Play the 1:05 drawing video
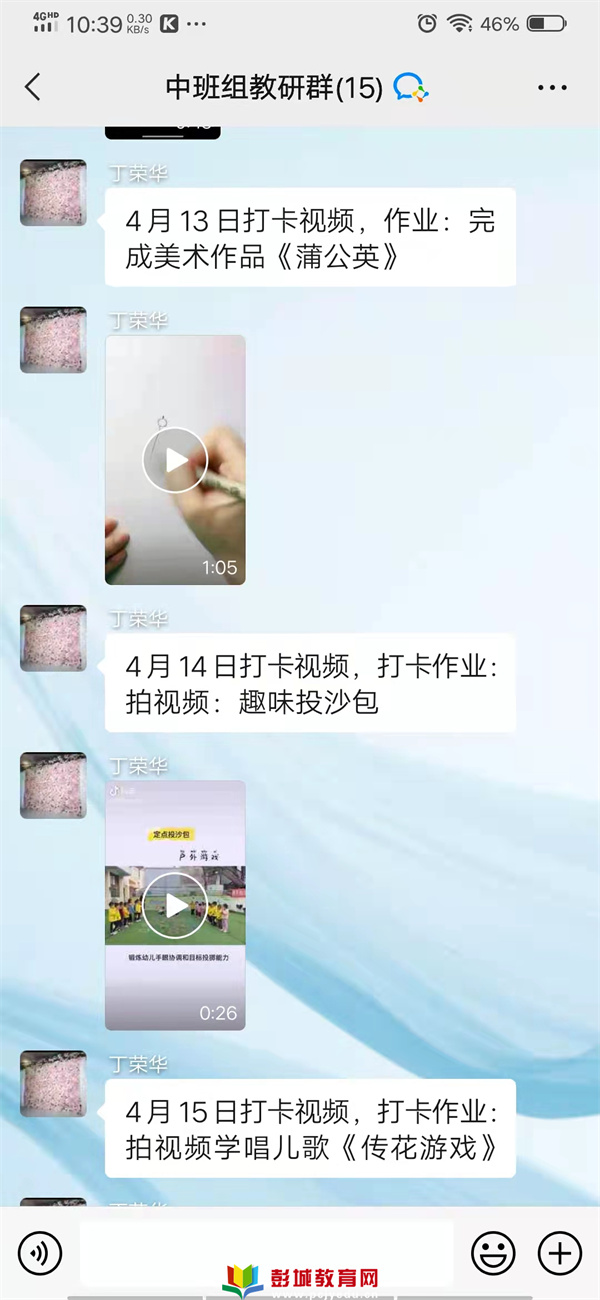 (175, 459)
